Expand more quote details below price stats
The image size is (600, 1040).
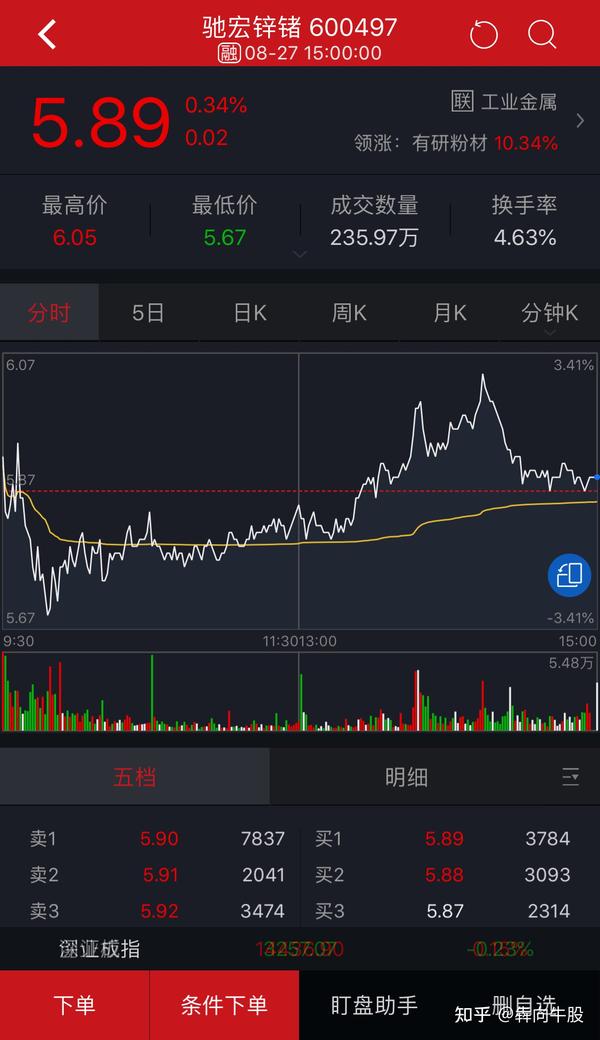pos(300,254)
